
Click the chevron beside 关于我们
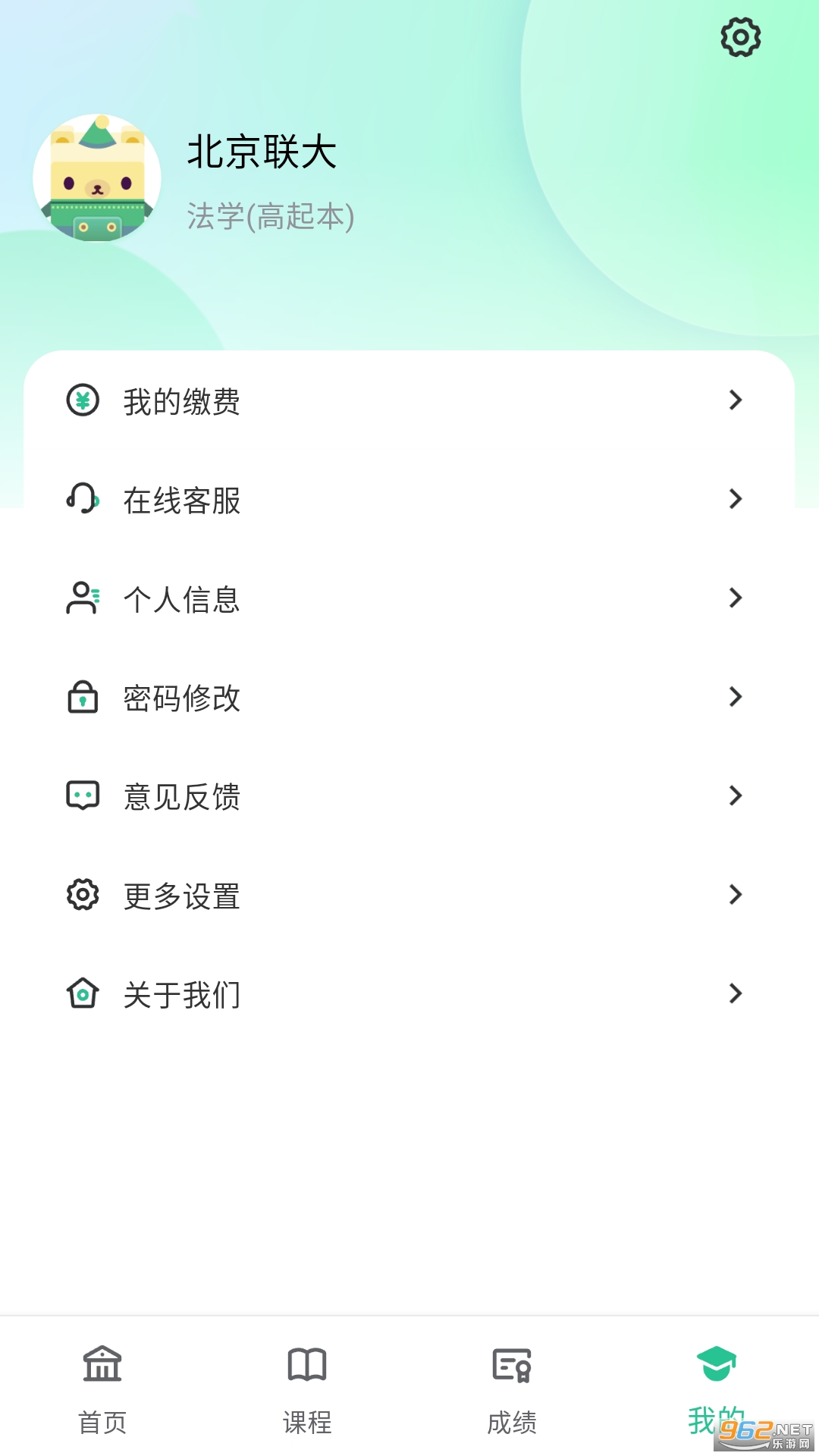click(734, 993)
